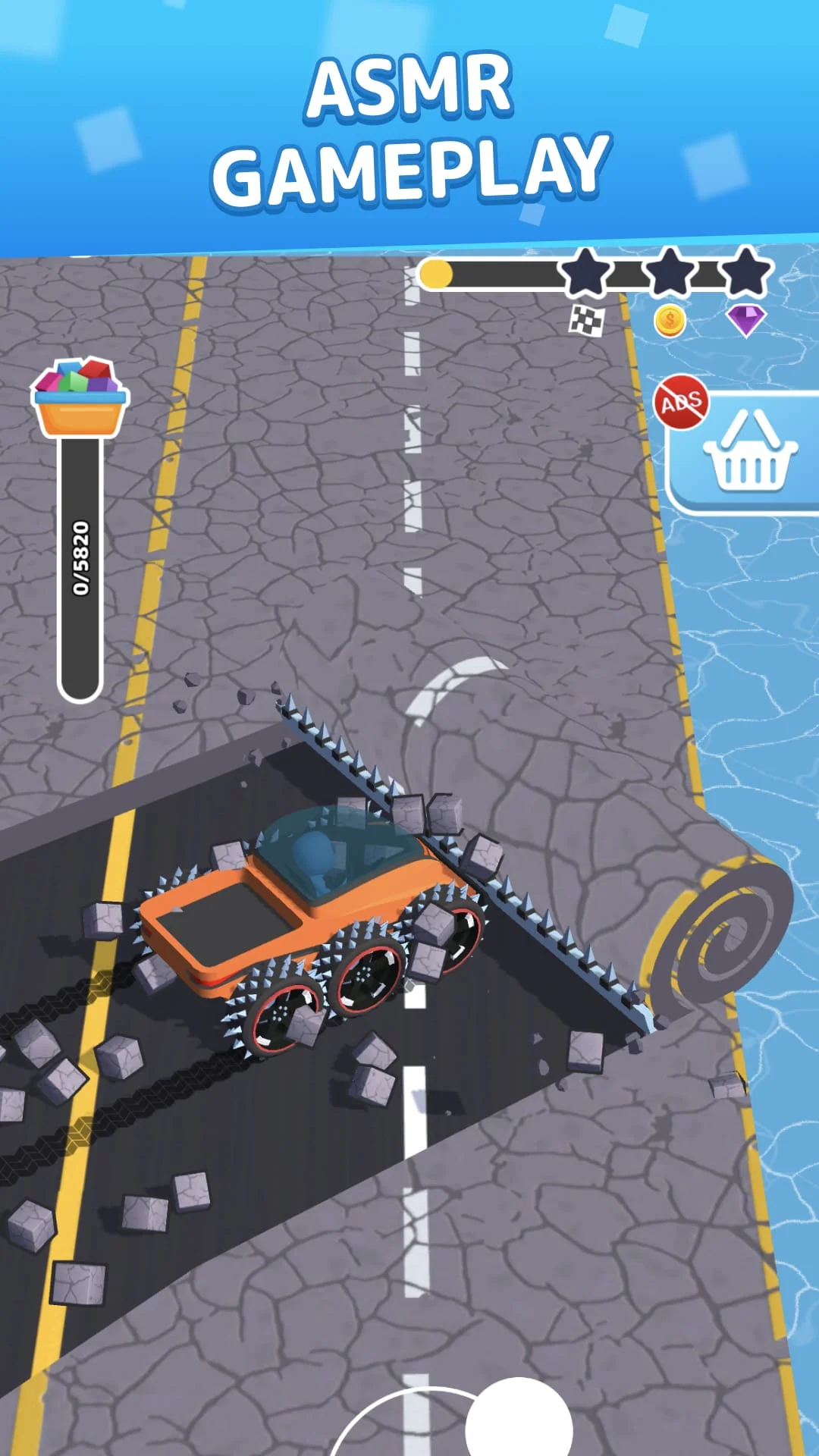Click the yellow level progress slider
Image resolution: width=819 pixels, height=1456 pixels.
[436, 274]
